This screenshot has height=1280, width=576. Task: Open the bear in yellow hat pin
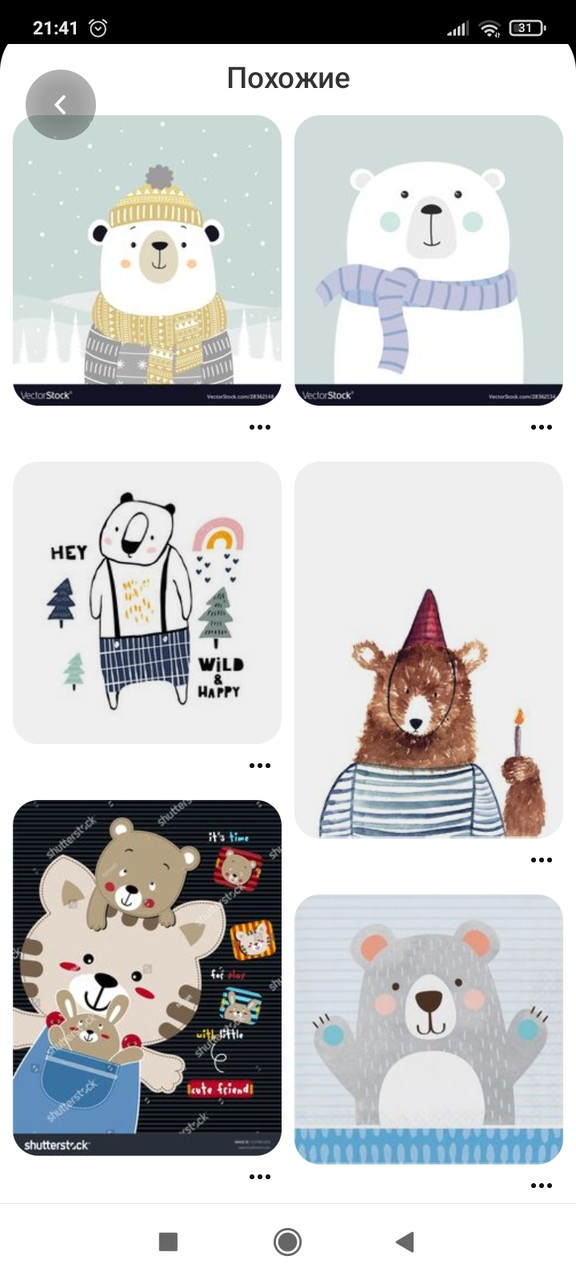[x=147, y=260]
